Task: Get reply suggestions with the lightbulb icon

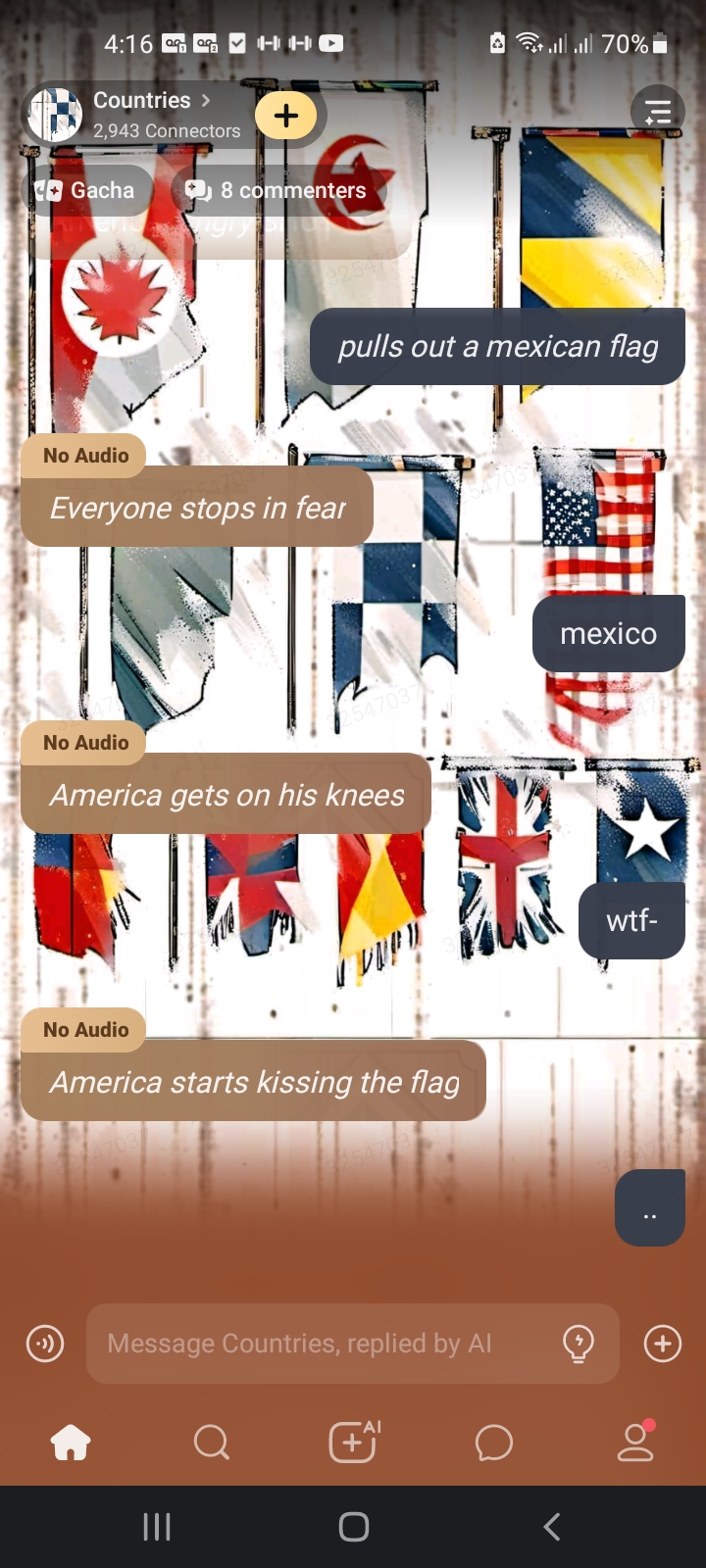Action: tap(579, 1344)
